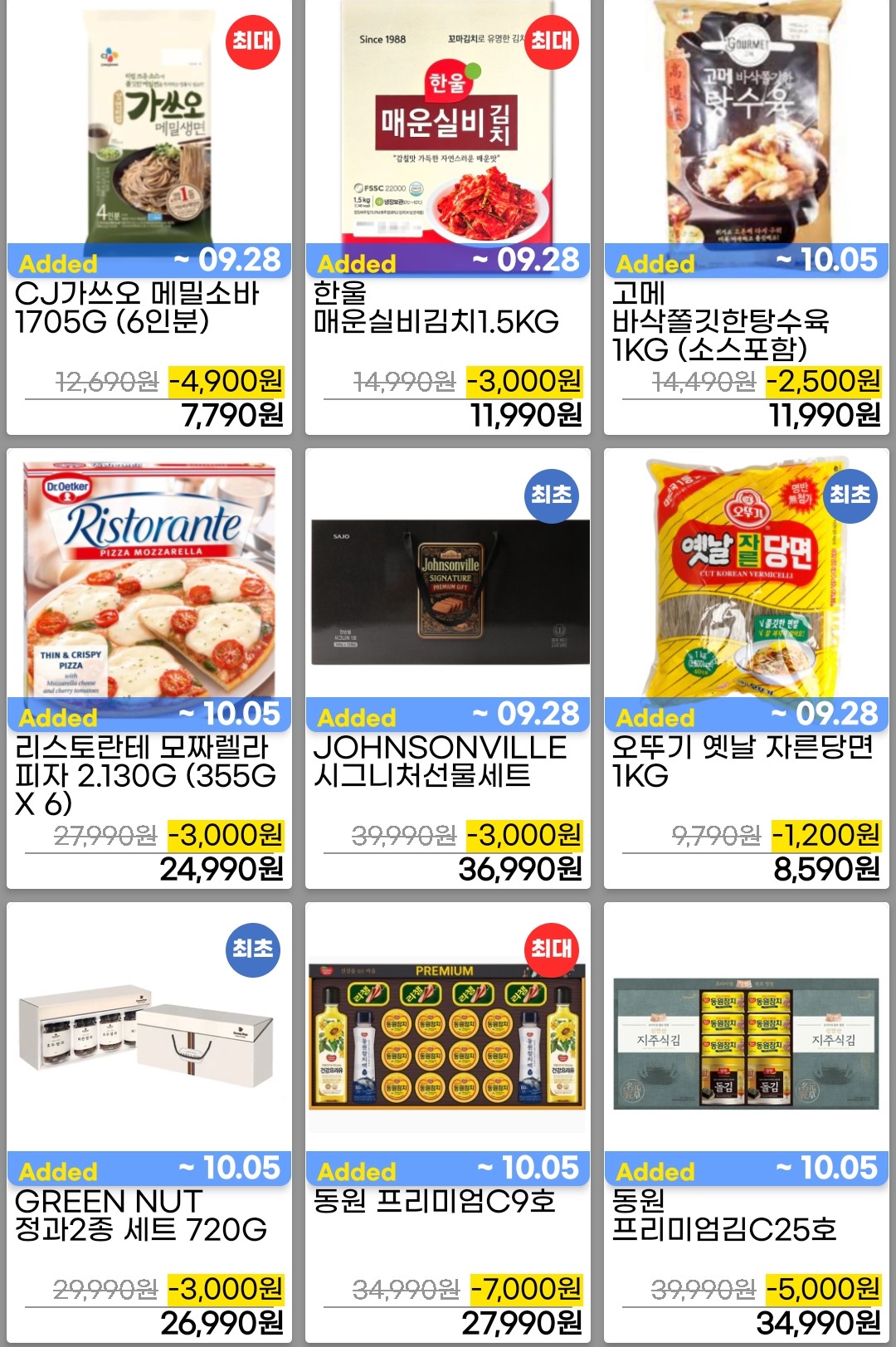Click the Dr.Oetker logo on the pizza box
This screenshot has height=1347, width=896.
(66, 488)
